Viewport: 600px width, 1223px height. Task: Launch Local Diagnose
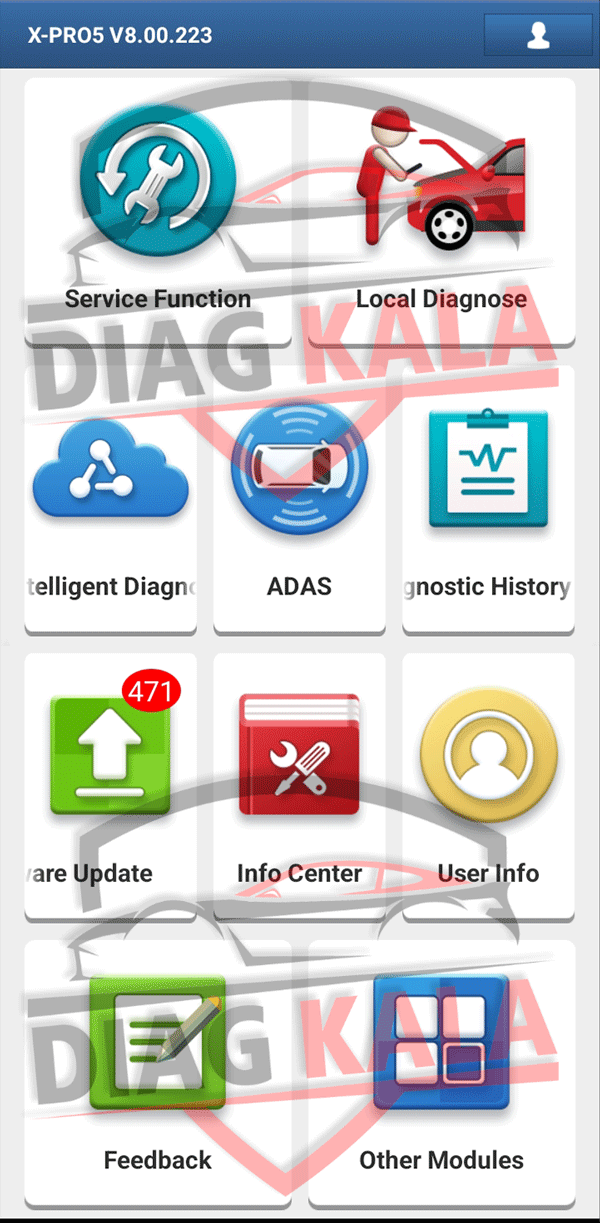tap(441, 212)
